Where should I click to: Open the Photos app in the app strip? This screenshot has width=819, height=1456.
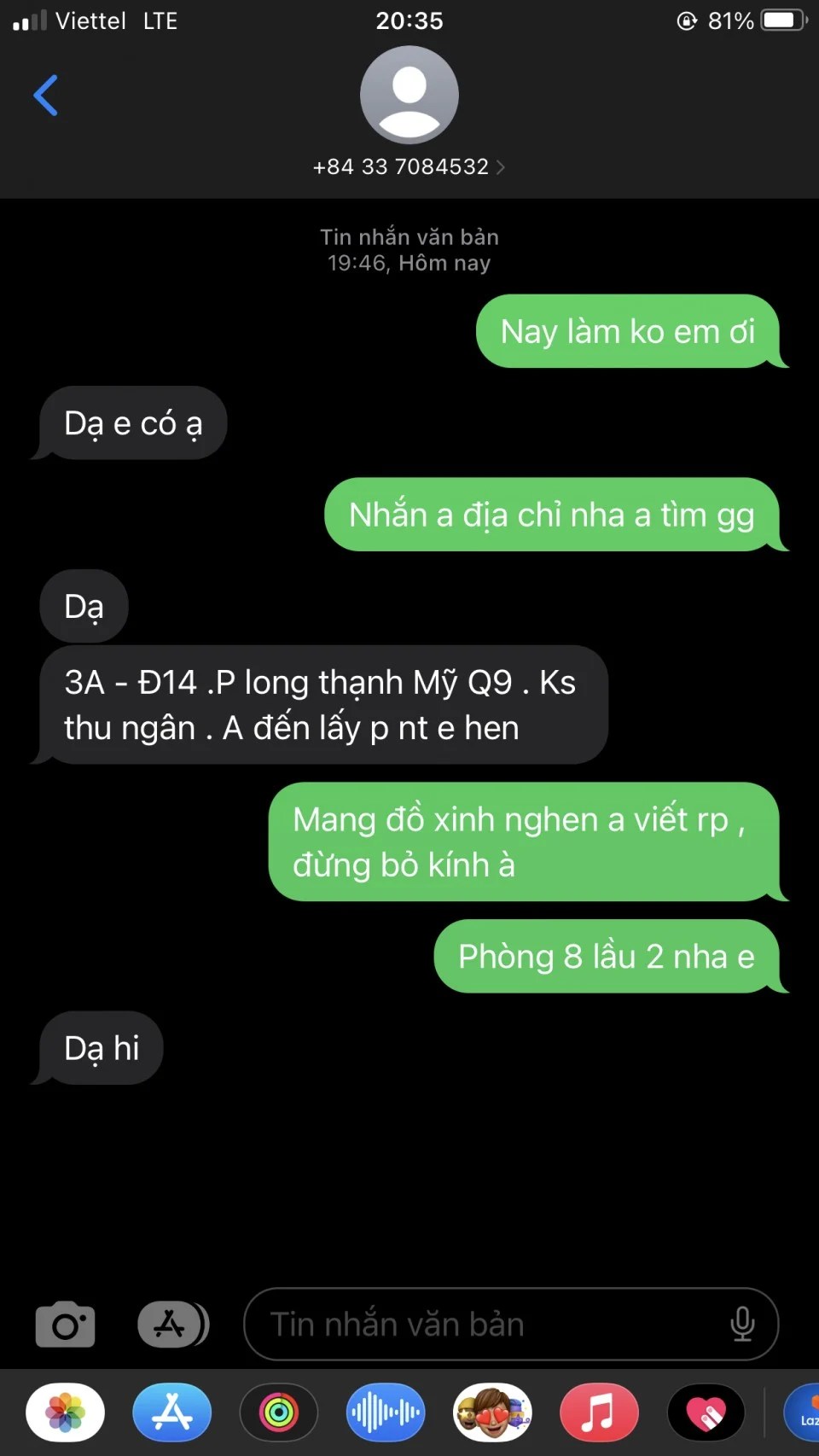pyautogui.click(x=66, y=1412)
